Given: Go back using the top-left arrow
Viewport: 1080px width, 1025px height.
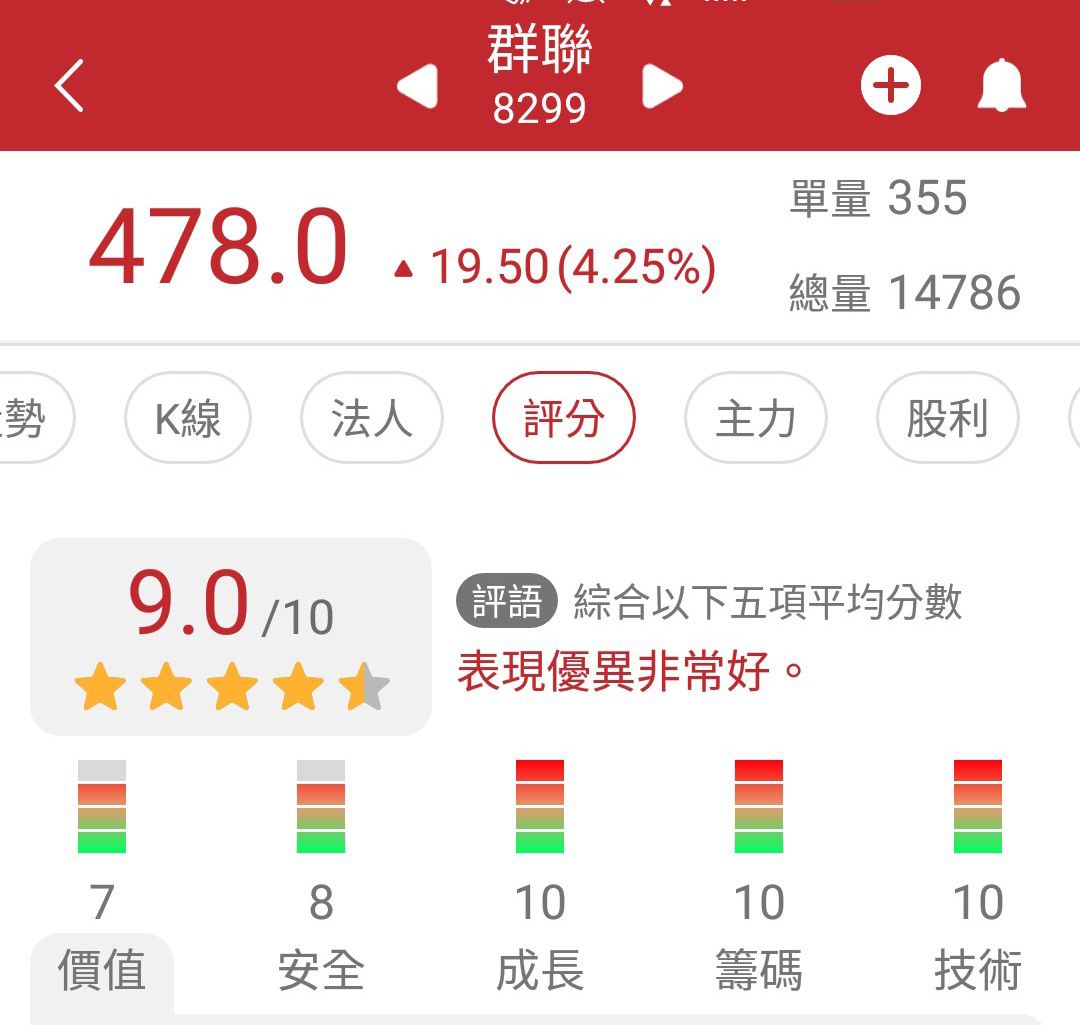Looking at the screenshot, I should pos(69,86).
